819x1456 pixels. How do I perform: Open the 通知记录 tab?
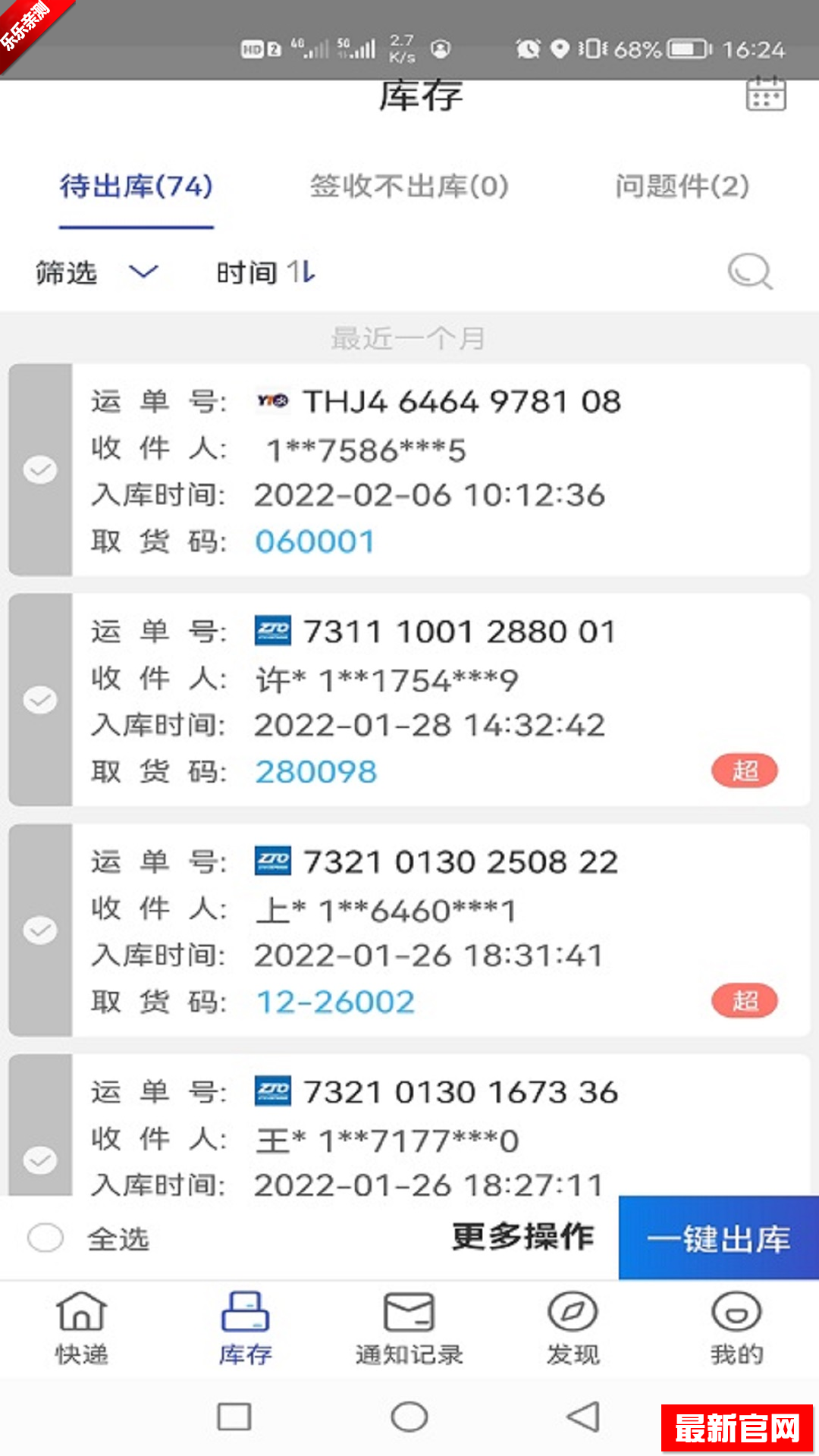(x=409, y=1329)
